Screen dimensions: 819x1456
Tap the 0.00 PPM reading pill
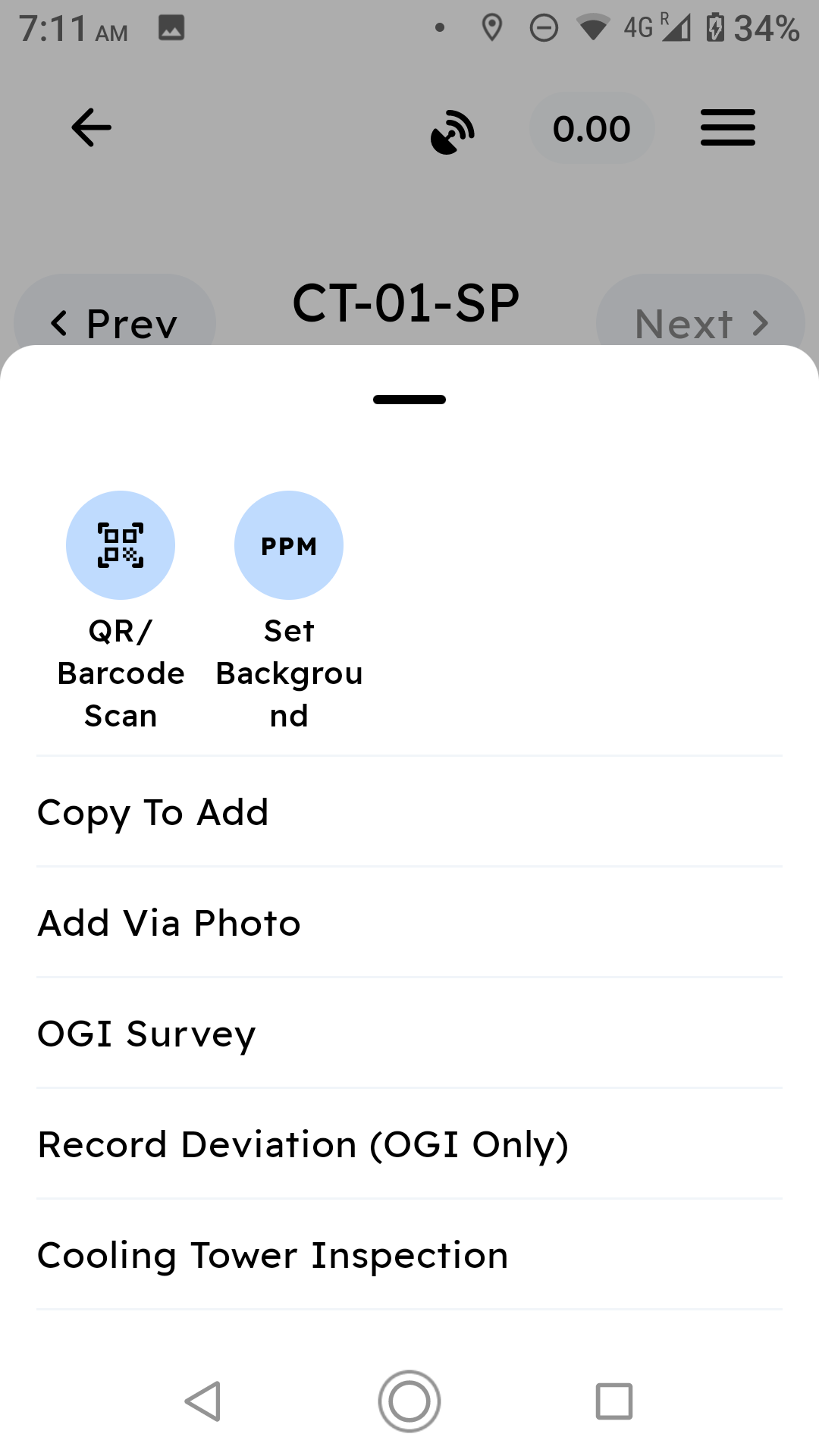(x=591, y=127)
